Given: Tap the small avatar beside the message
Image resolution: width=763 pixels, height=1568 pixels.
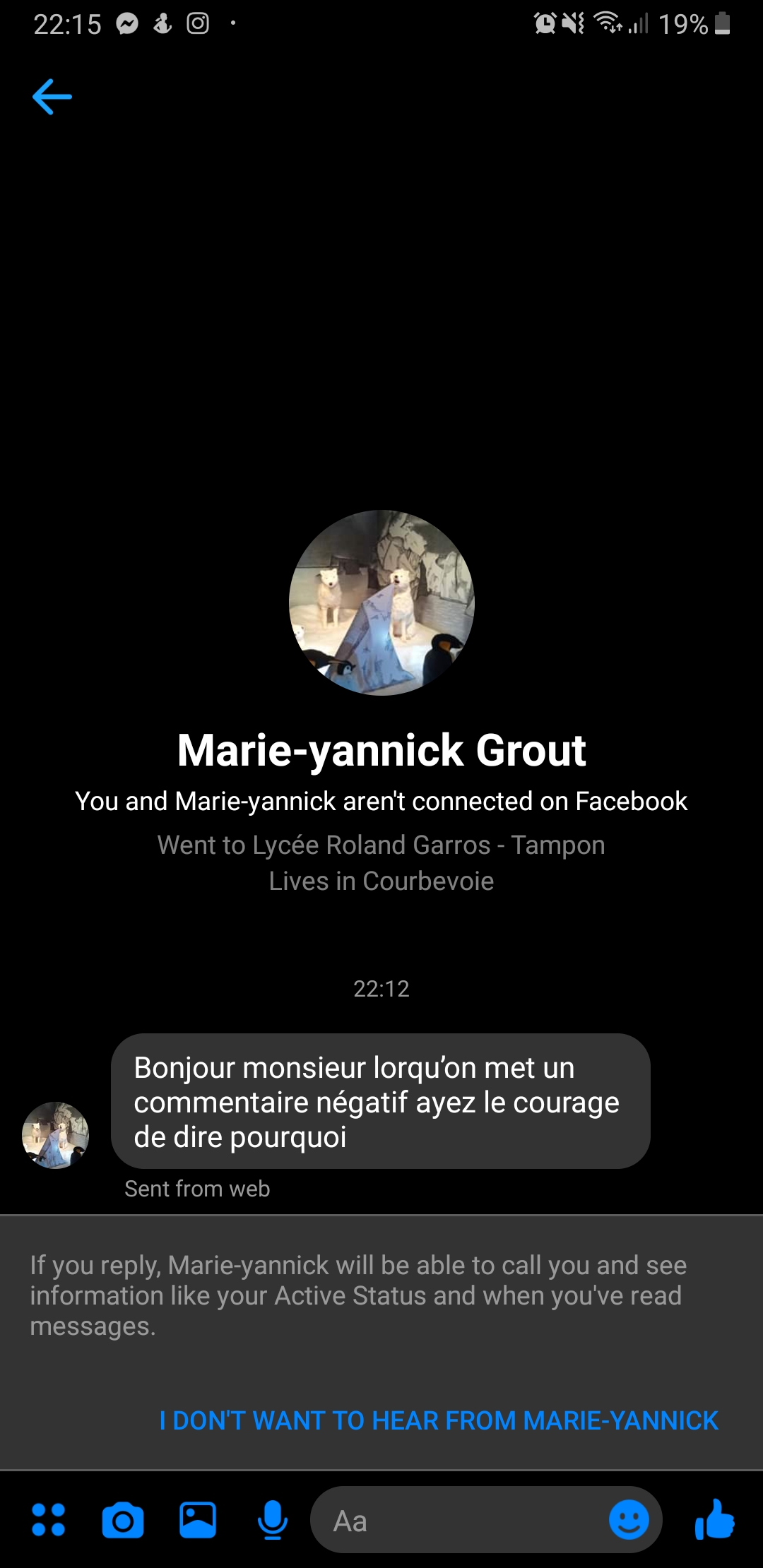Looking at the screenshot, I should 55,1135.
